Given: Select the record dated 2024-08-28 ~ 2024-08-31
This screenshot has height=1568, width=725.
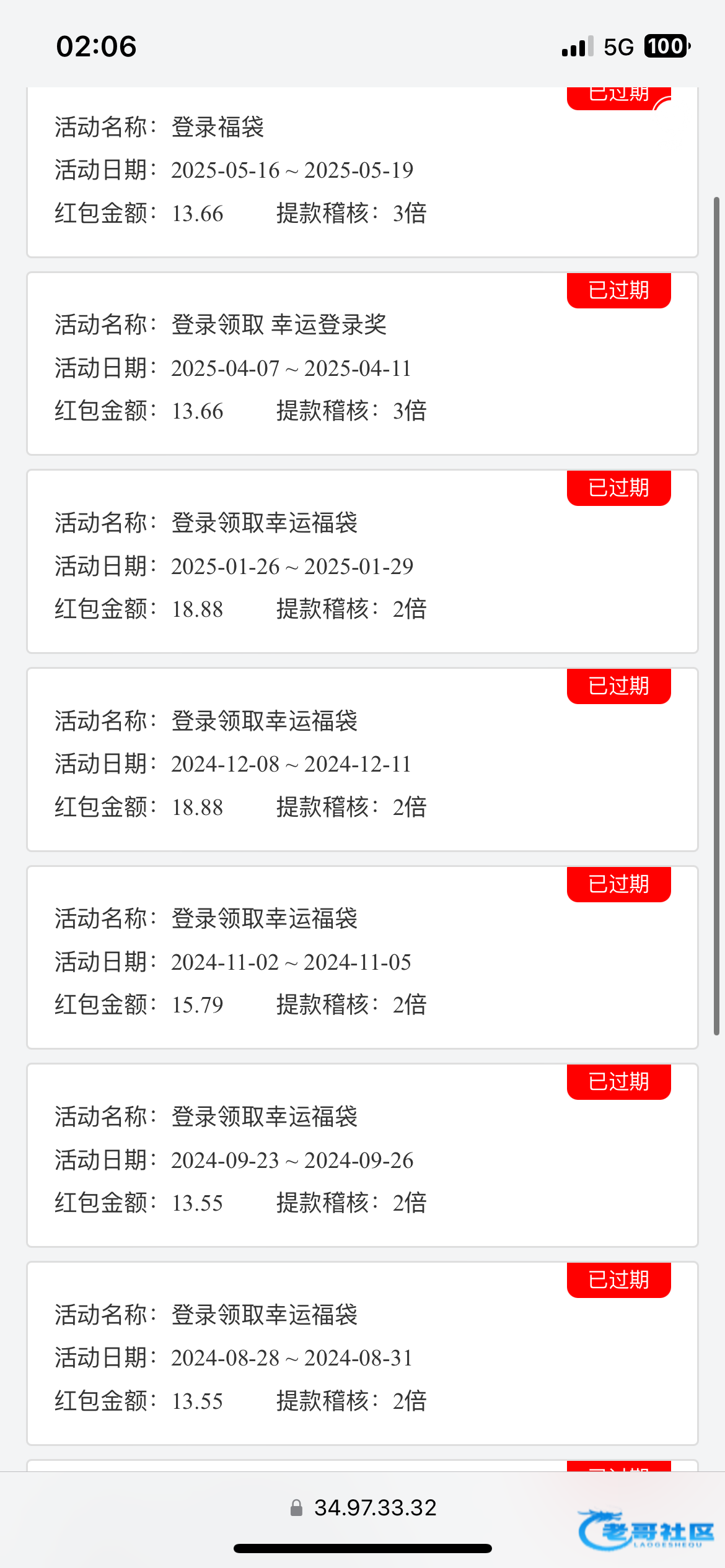Looking at the screenshot, I should 362,1354.
